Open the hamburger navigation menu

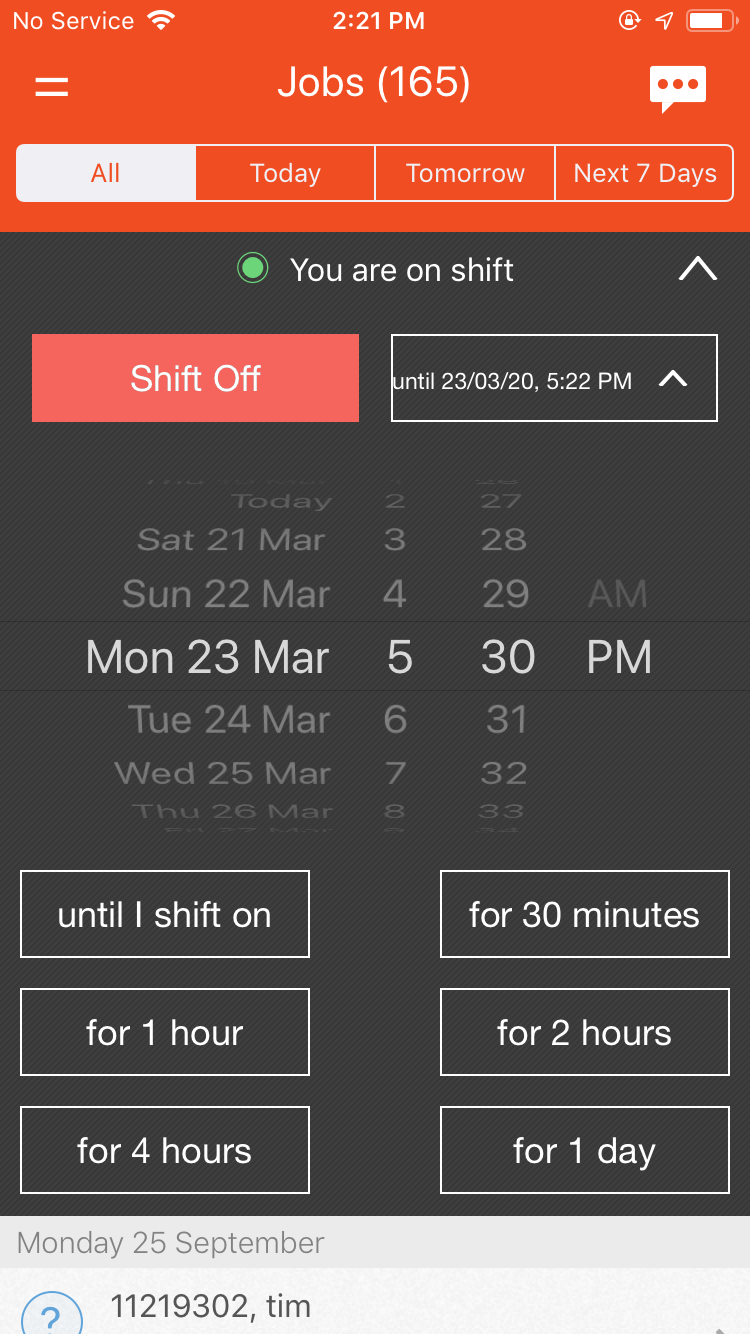[x=50, y=86]
